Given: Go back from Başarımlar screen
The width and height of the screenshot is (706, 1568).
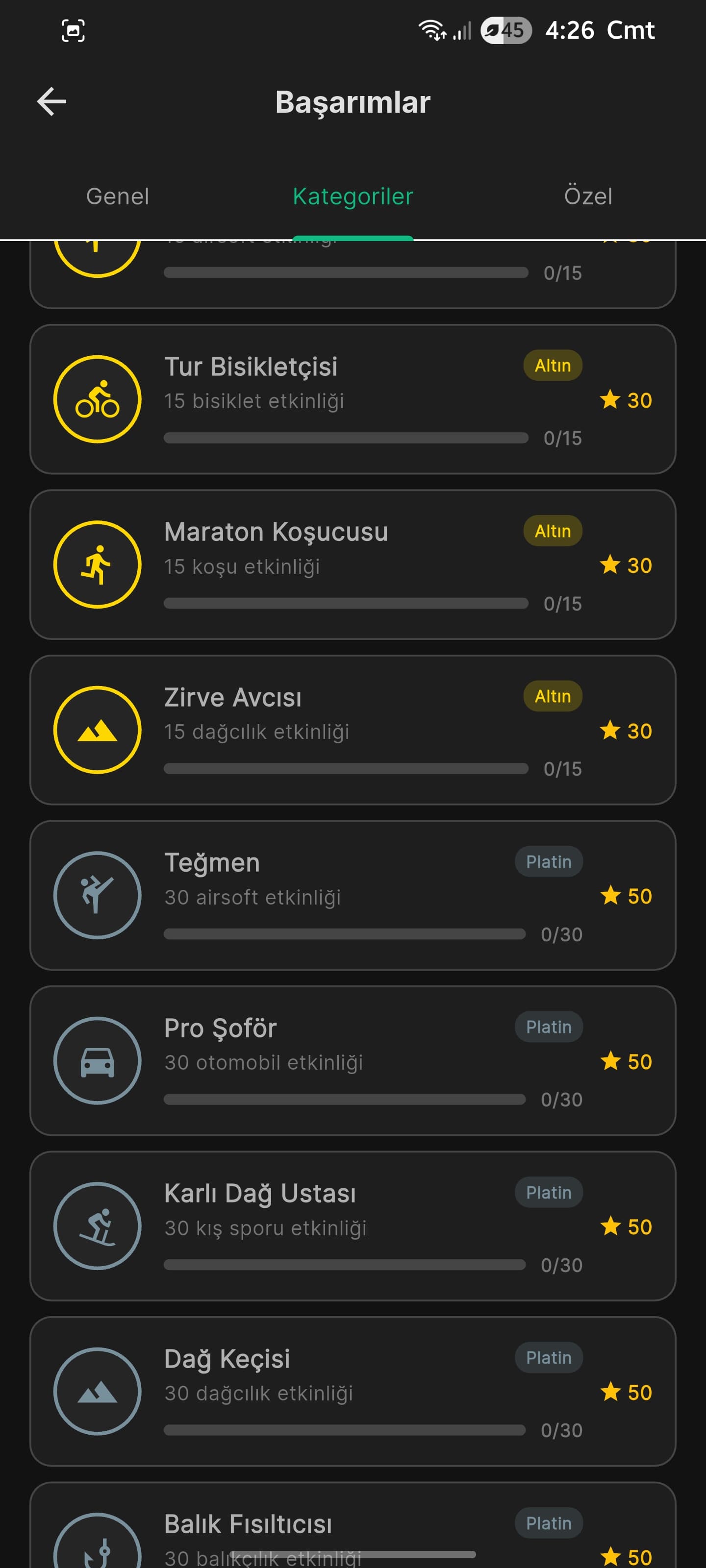Looking at the screenshot, I should pyautogui.click(x=52, y=101).
